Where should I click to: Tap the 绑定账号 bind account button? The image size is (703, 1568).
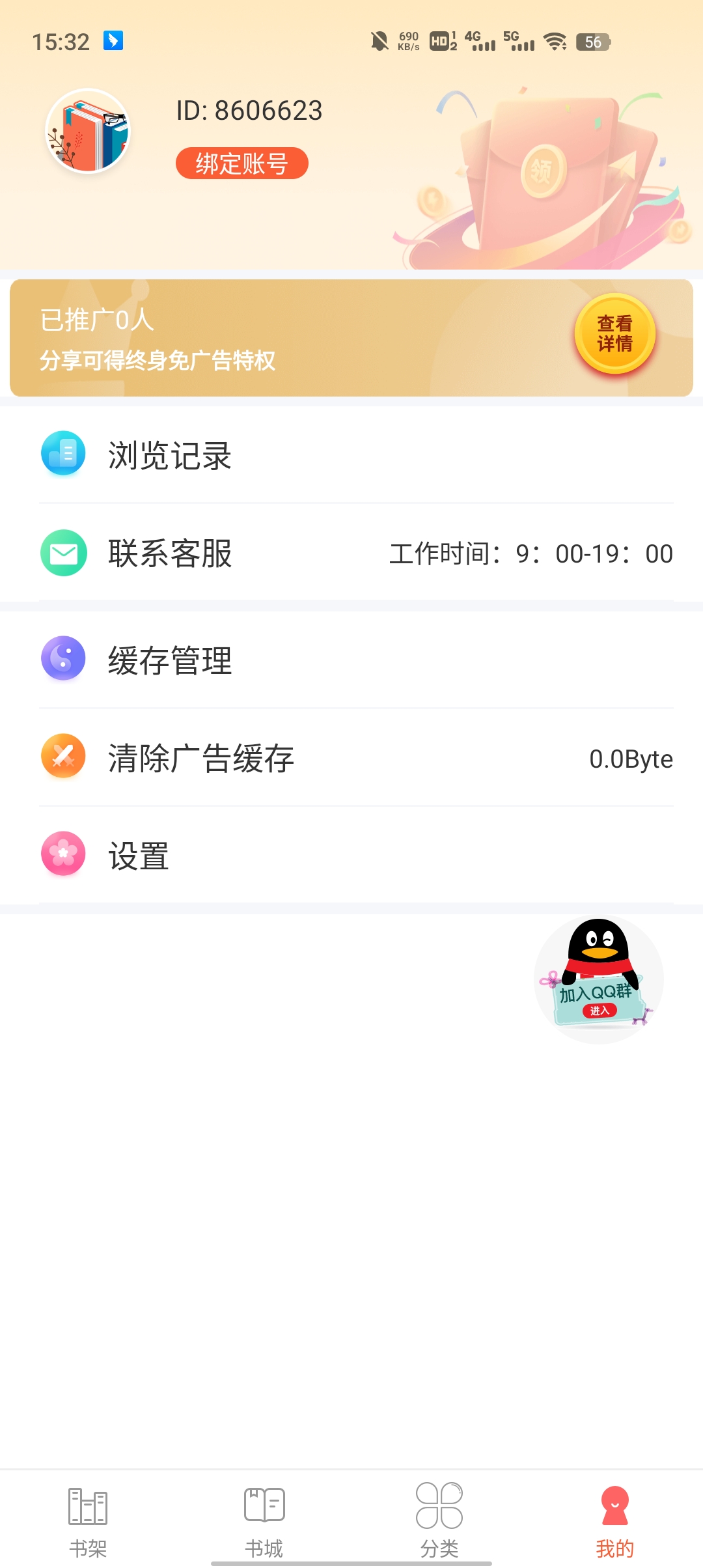coord(241,163)
